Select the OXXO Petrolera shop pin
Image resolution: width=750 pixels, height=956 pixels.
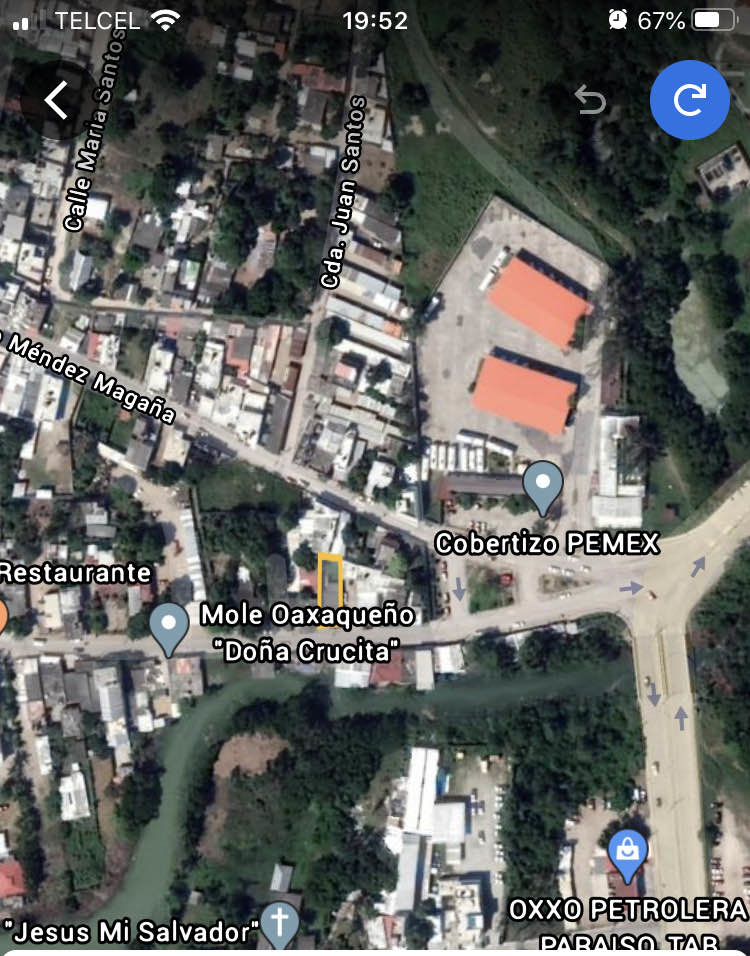click(x=628, y=853)
